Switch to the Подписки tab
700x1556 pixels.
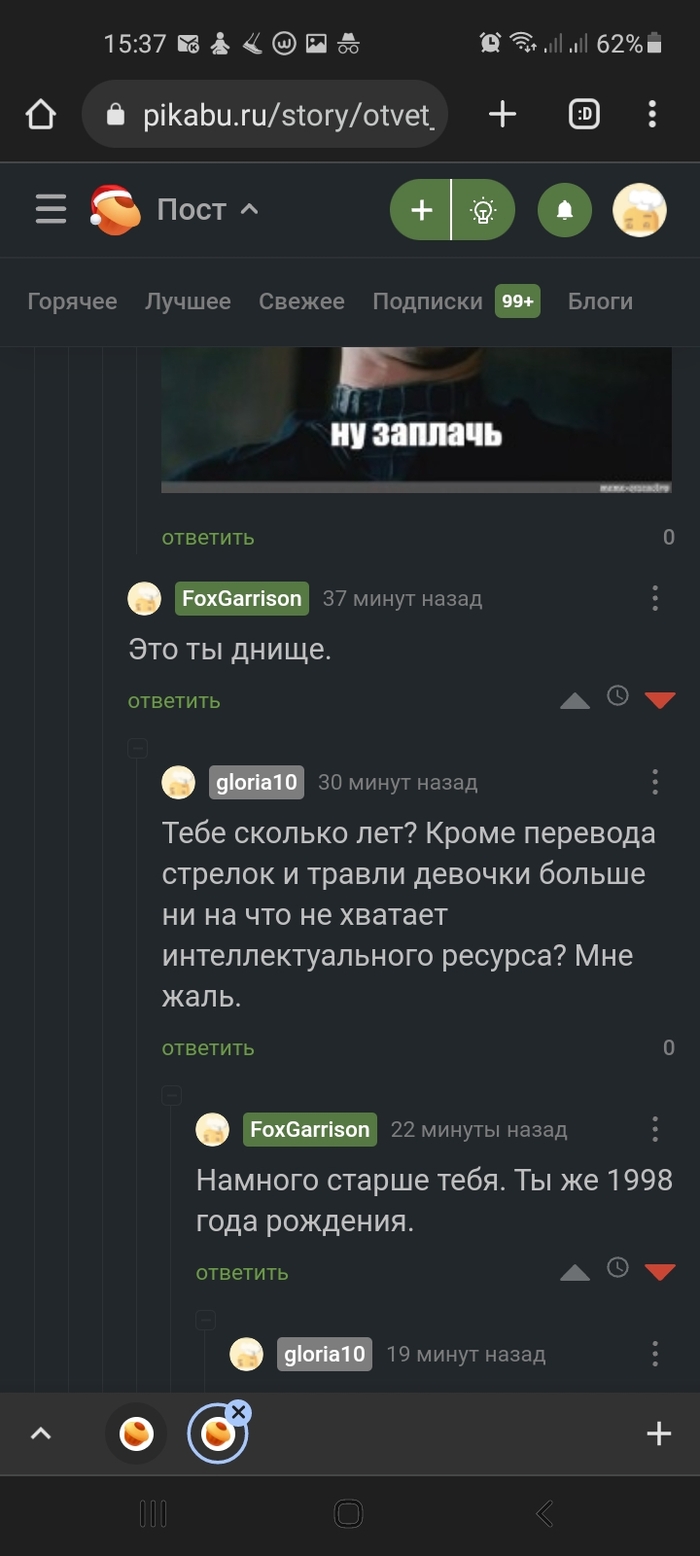tap(428, 301)
